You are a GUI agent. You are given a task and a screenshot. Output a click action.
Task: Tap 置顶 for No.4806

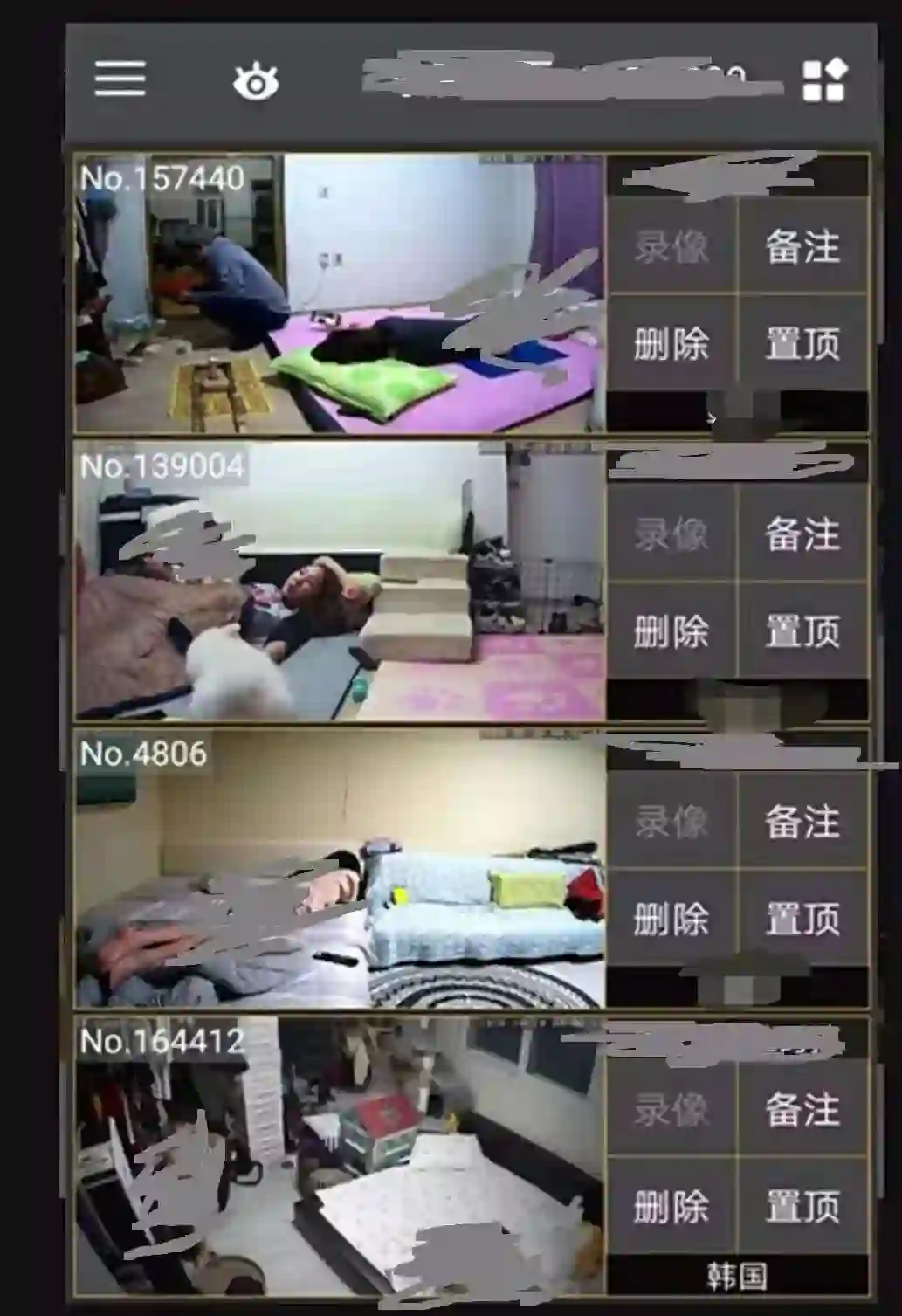click(802, 918)
